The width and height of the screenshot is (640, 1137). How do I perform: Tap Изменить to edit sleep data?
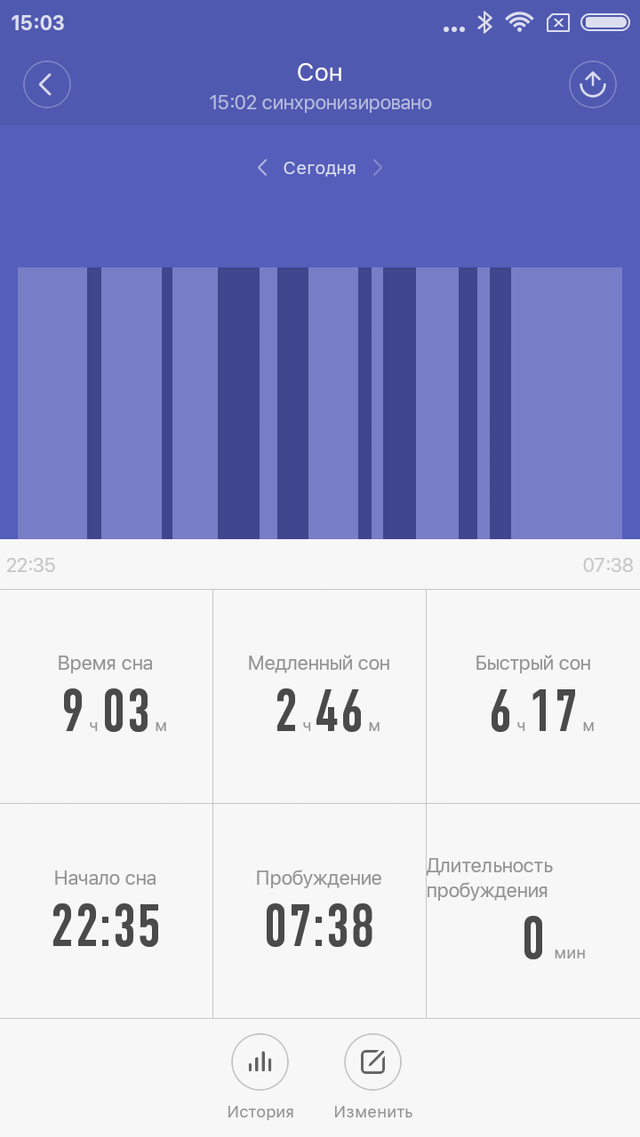[x=373, y=1062]
